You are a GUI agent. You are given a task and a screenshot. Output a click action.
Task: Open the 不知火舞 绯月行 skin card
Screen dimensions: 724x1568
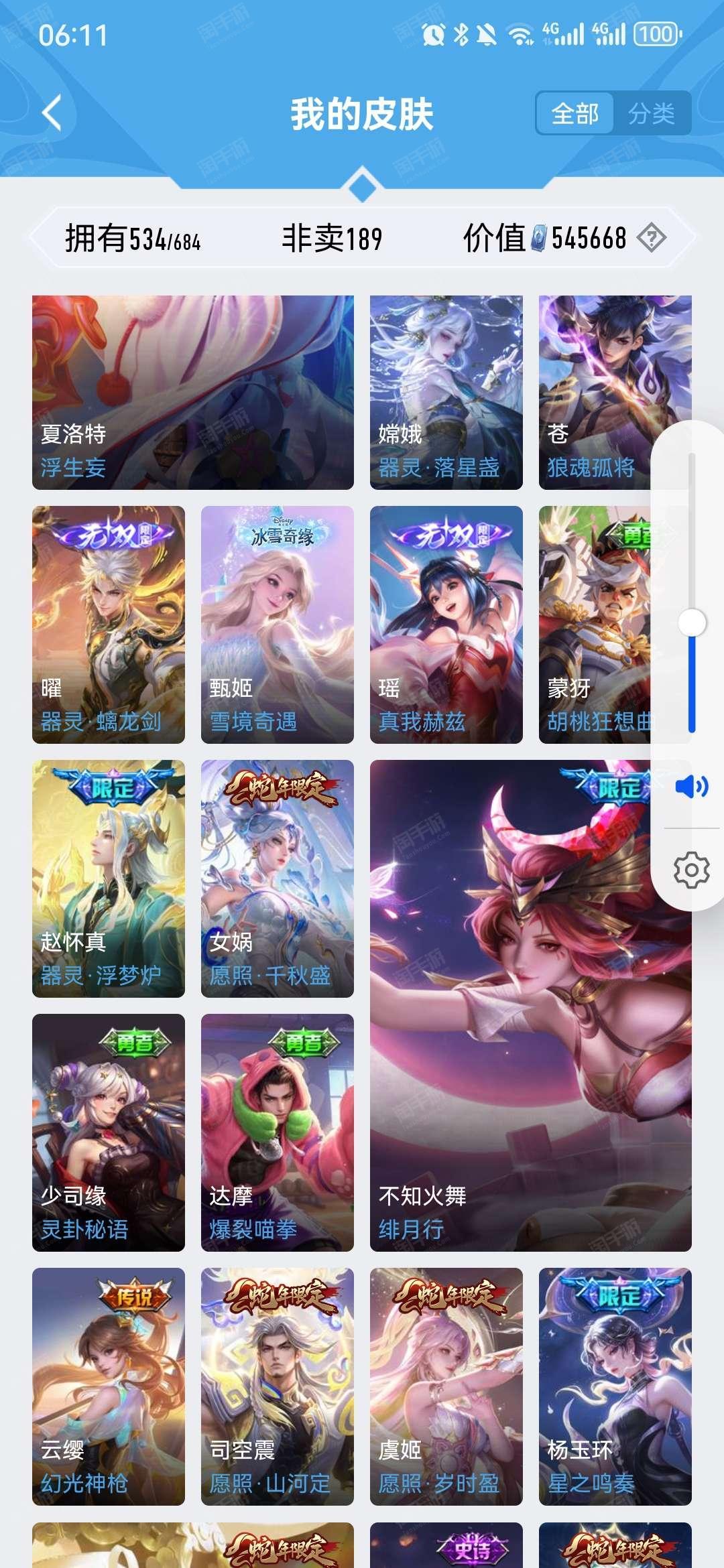(509, 1005)
